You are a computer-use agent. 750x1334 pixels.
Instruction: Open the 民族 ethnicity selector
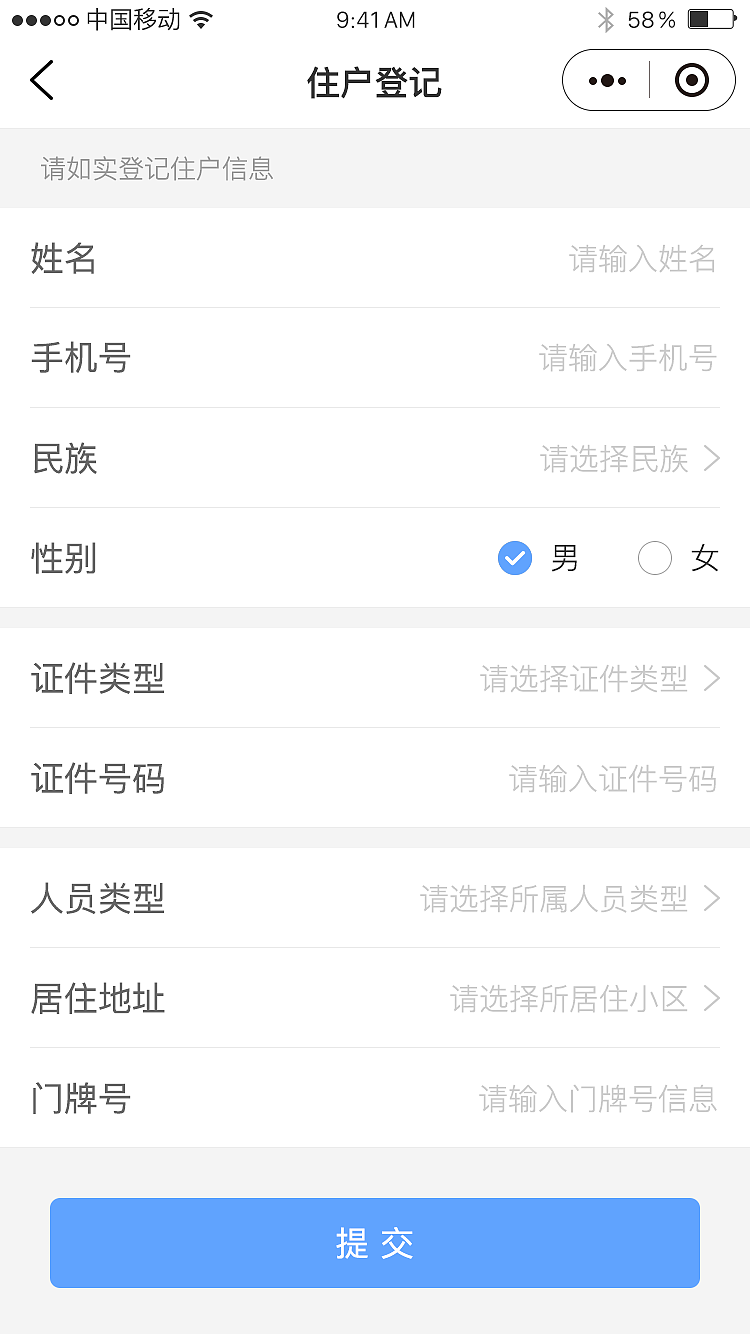640,458
